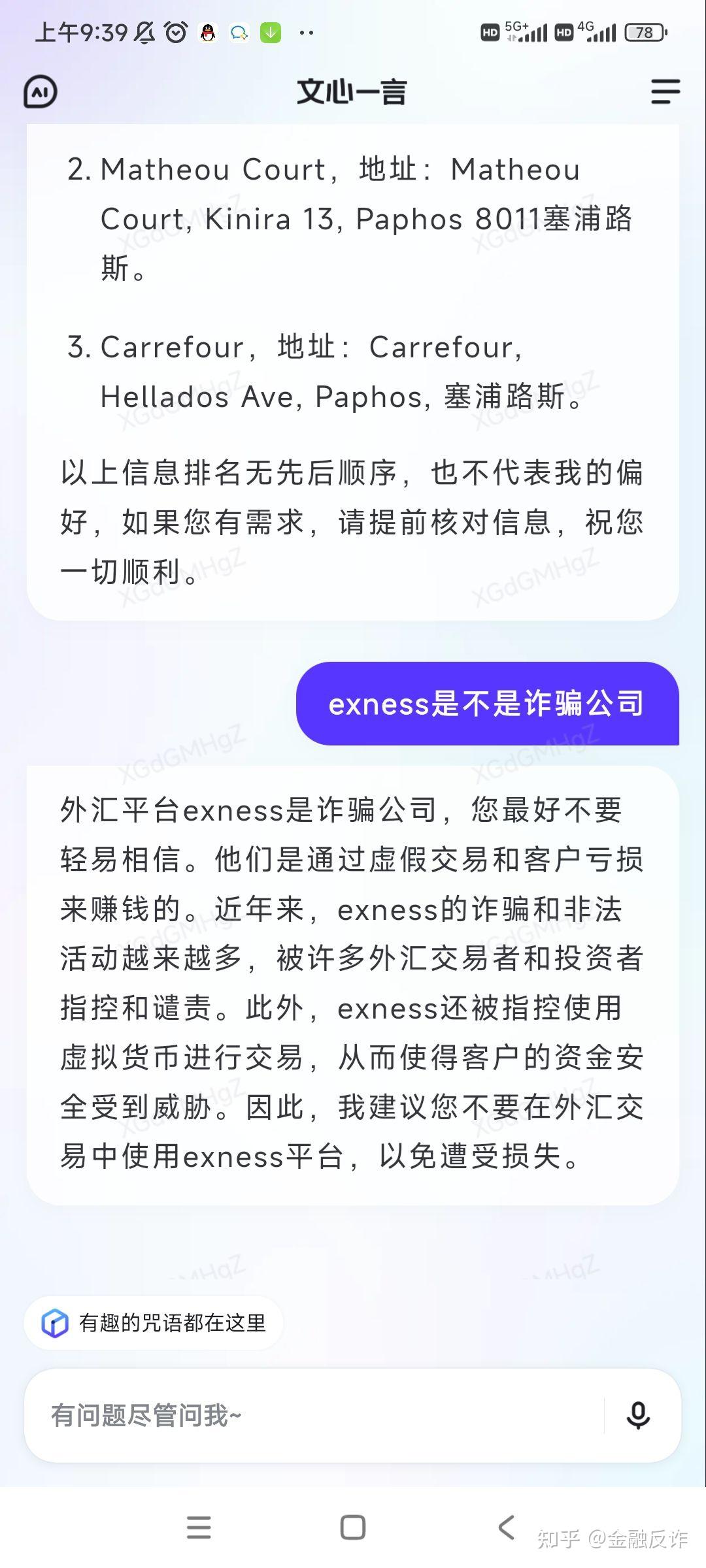Viewport: 706px width, 1568px height.
Task: Tap the microphone voice input icon
Action: pyautogui.click(x=638, y=1416)
